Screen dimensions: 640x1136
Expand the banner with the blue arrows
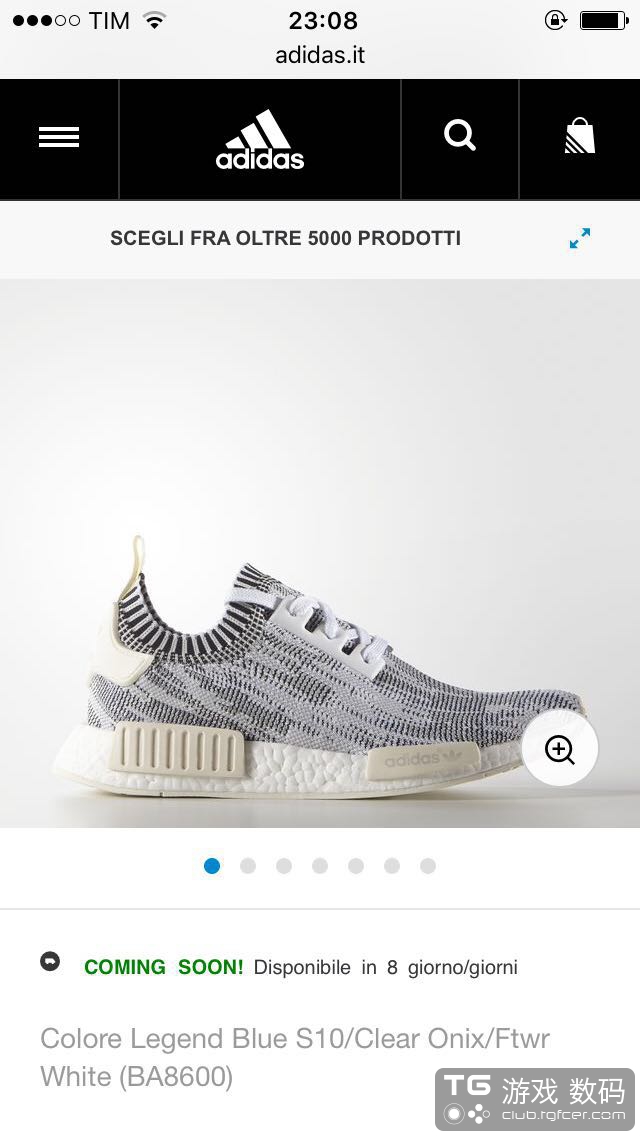tap(580, 239)
